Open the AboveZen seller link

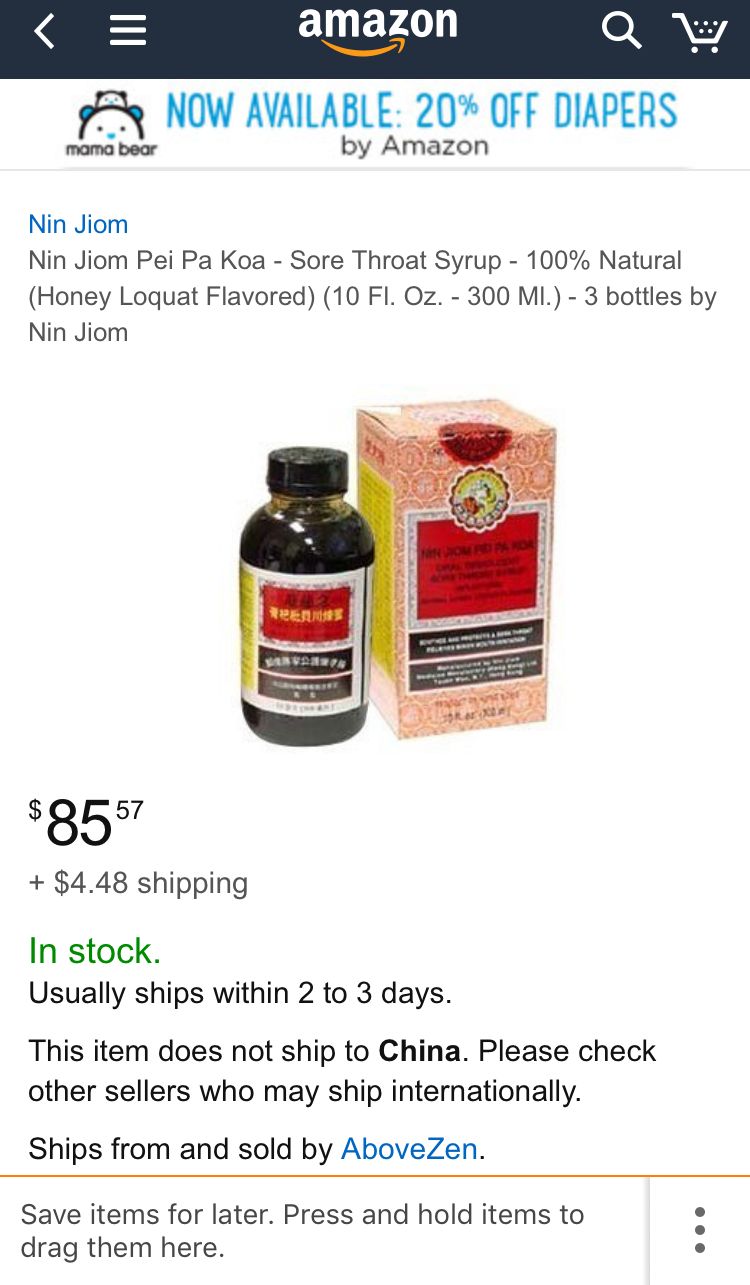point(409,1149)
